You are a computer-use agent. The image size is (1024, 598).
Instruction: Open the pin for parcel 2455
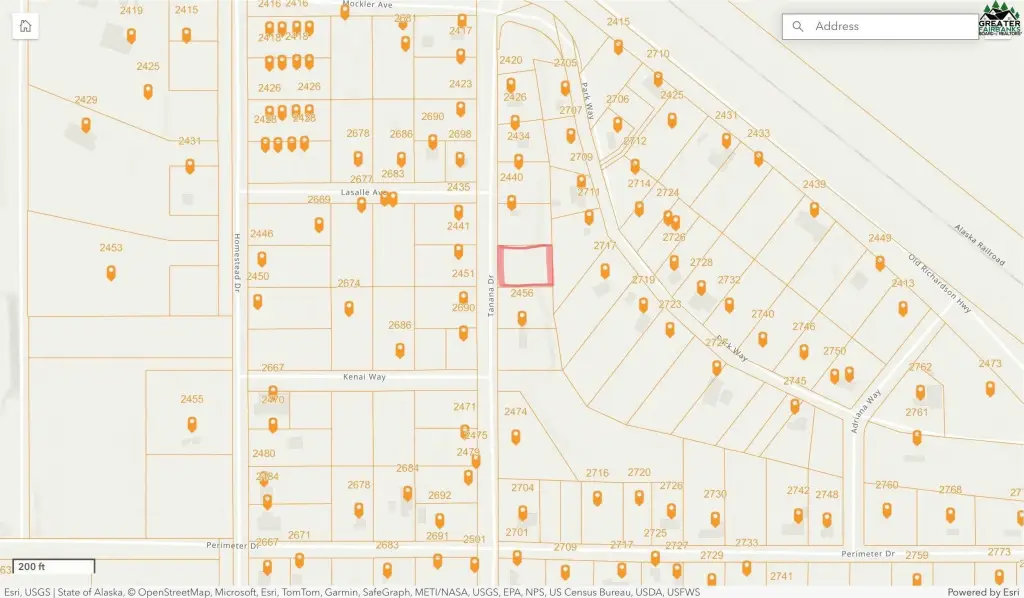[192, 424]
